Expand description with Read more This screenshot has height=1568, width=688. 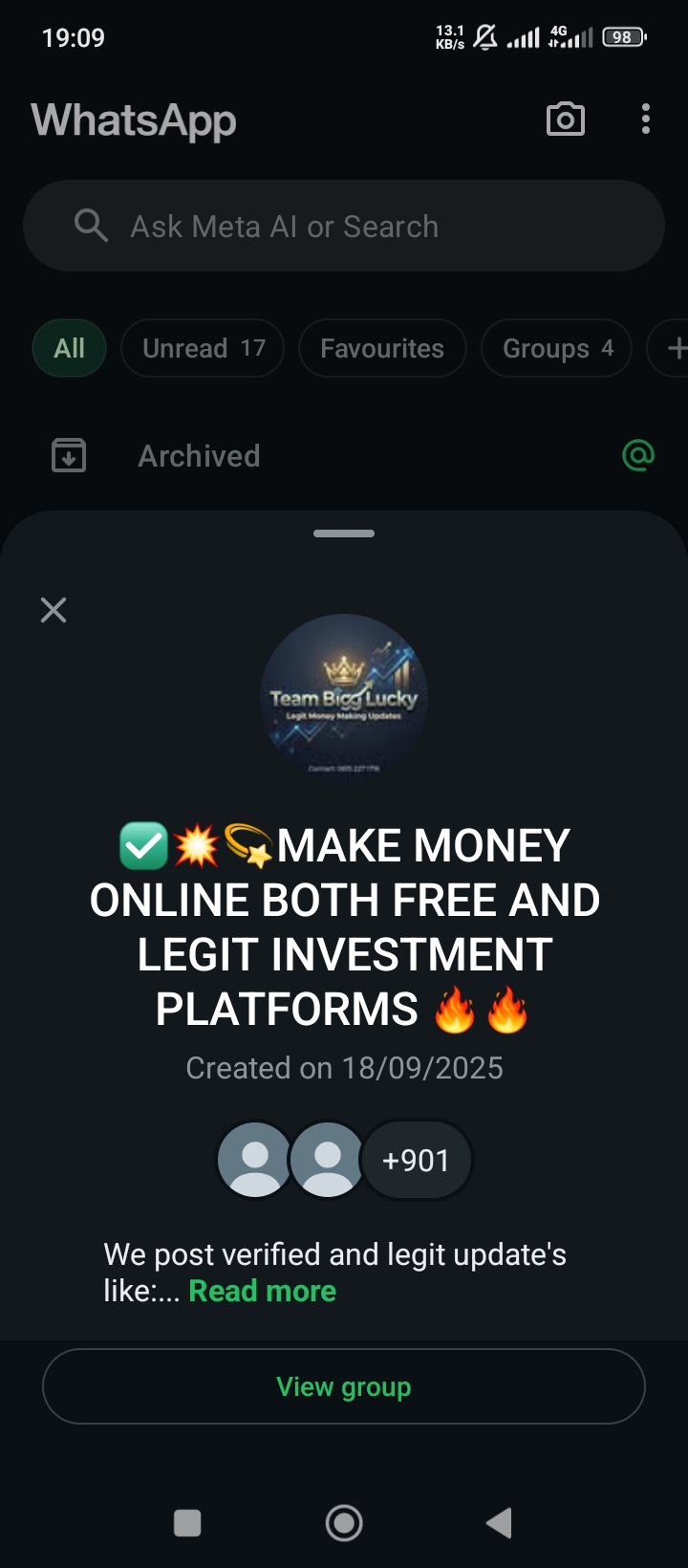click(263, 1291)
